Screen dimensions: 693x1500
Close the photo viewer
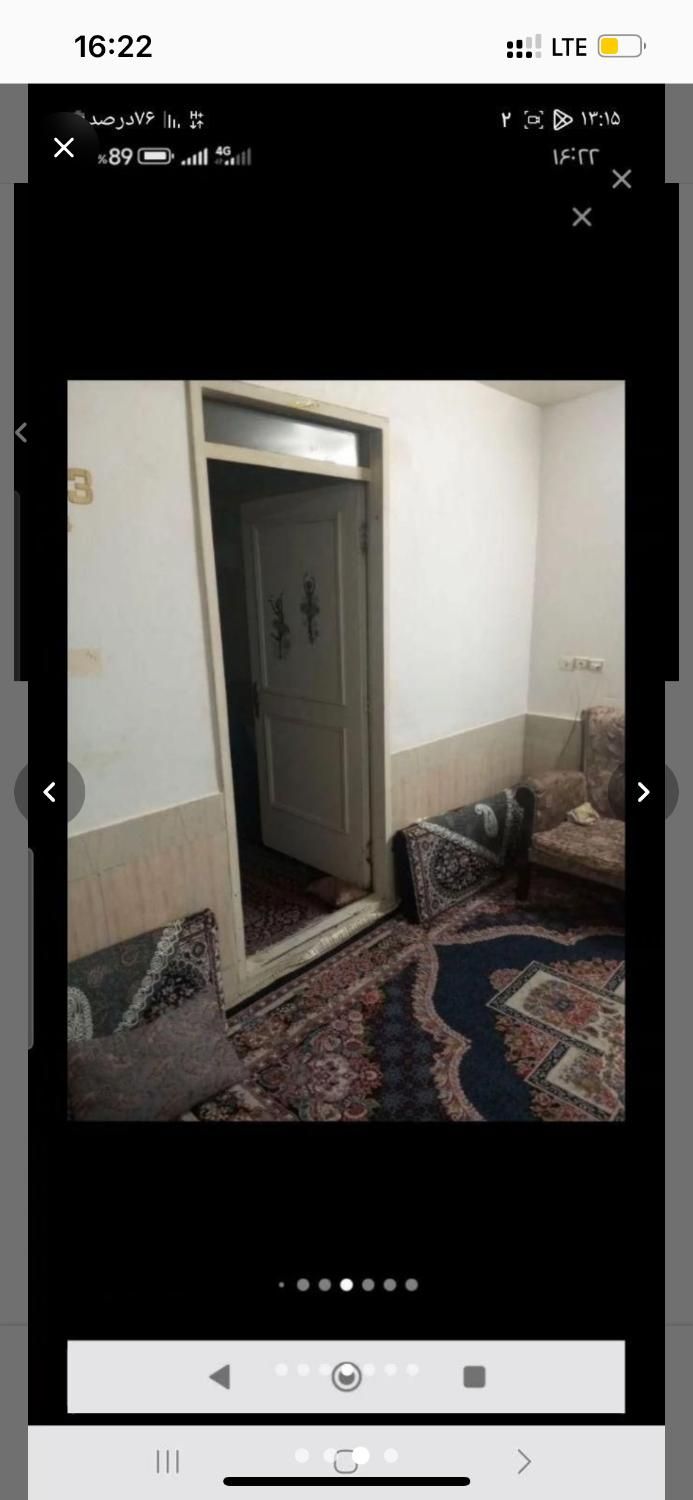(x=64, y=148)
